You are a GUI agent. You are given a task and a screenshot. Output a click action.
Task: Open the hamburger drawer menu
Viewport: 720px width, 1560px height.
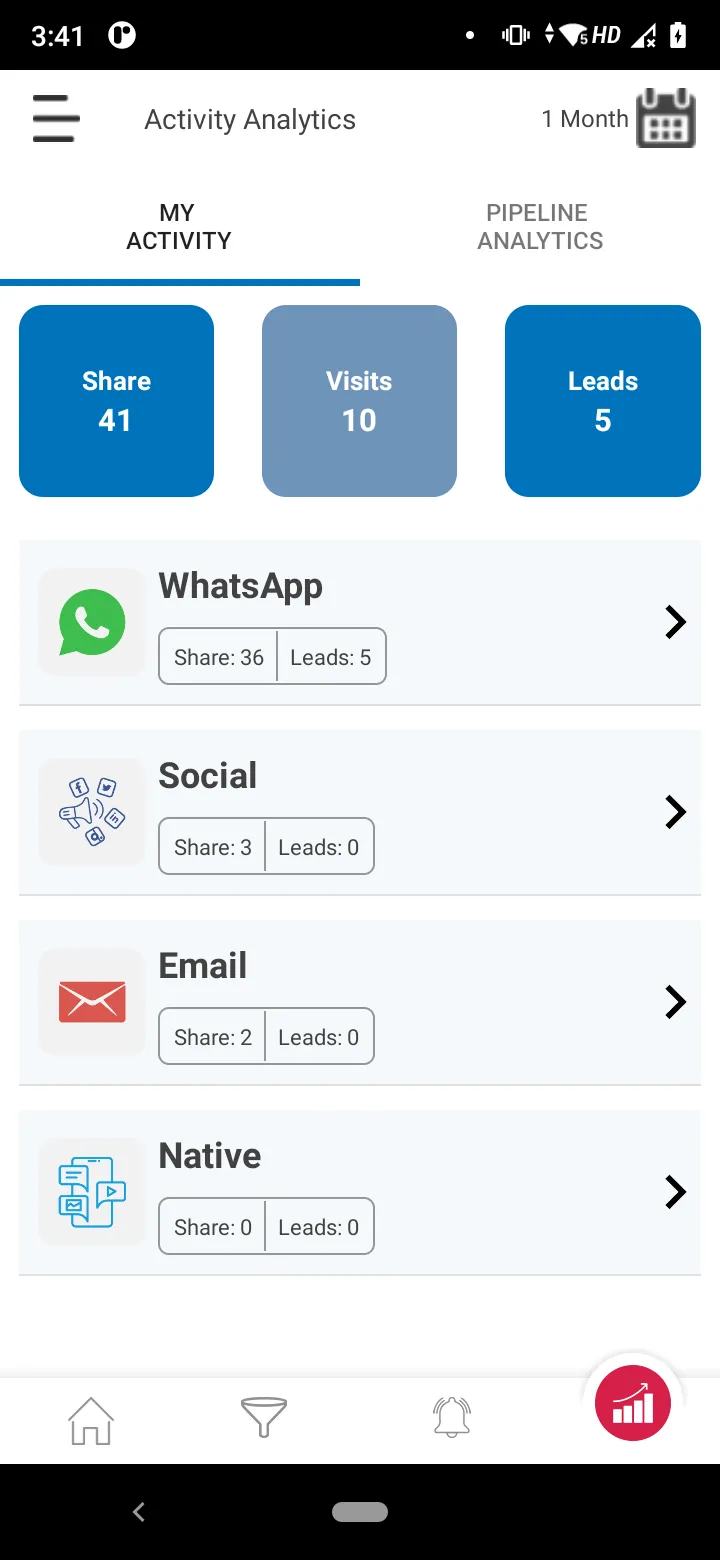(x=56, y=119)
